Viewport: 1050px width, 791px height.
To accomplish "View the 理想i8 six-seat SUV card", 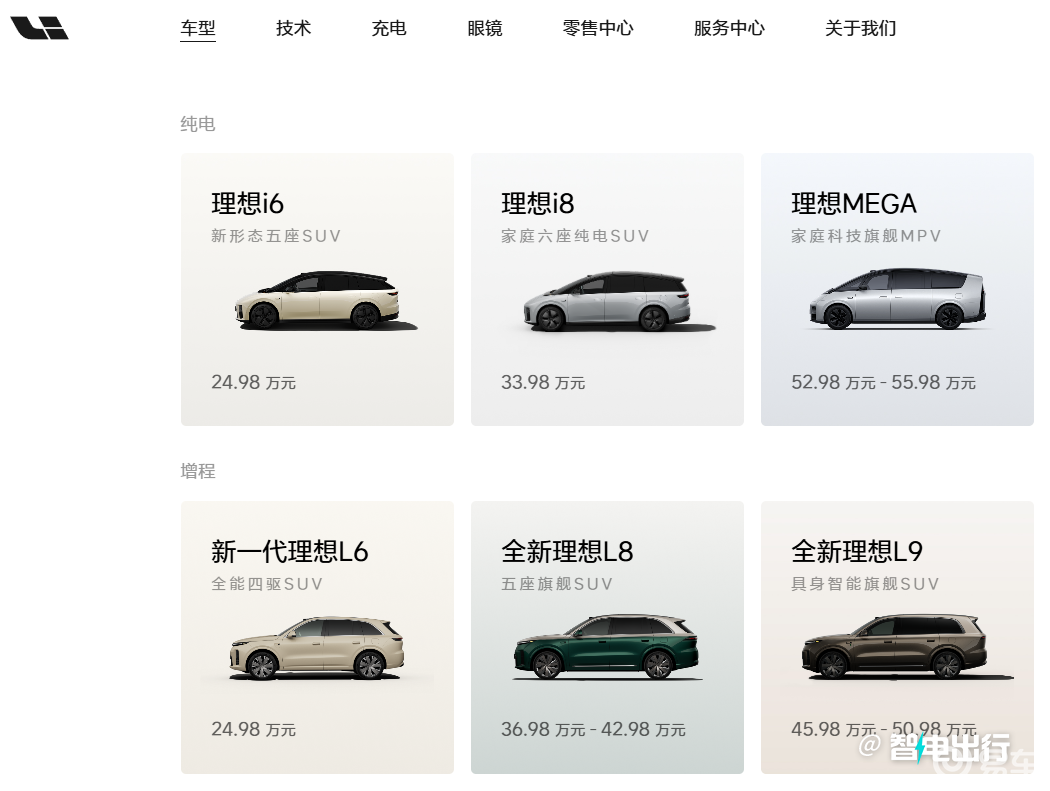I will tap(607, 289).
